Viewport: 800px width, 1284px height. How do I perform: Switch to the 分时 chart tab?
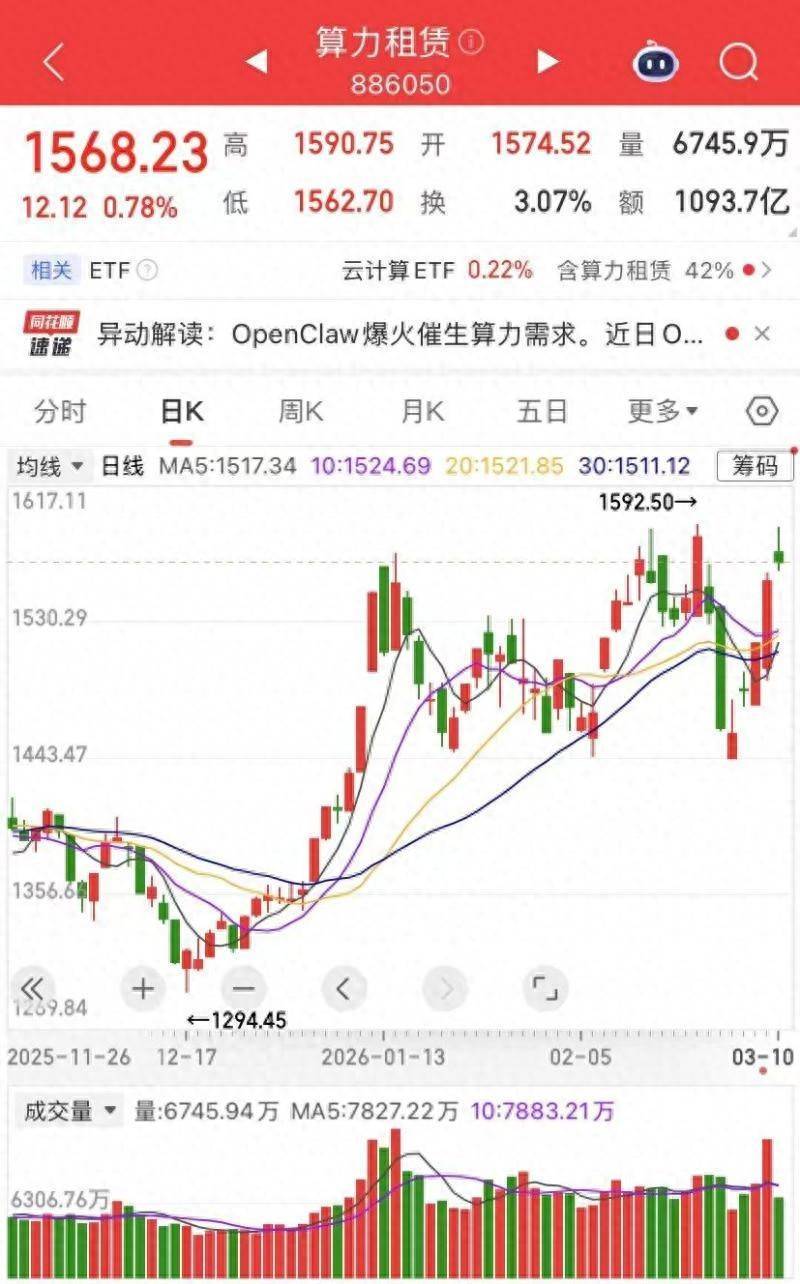60,411
